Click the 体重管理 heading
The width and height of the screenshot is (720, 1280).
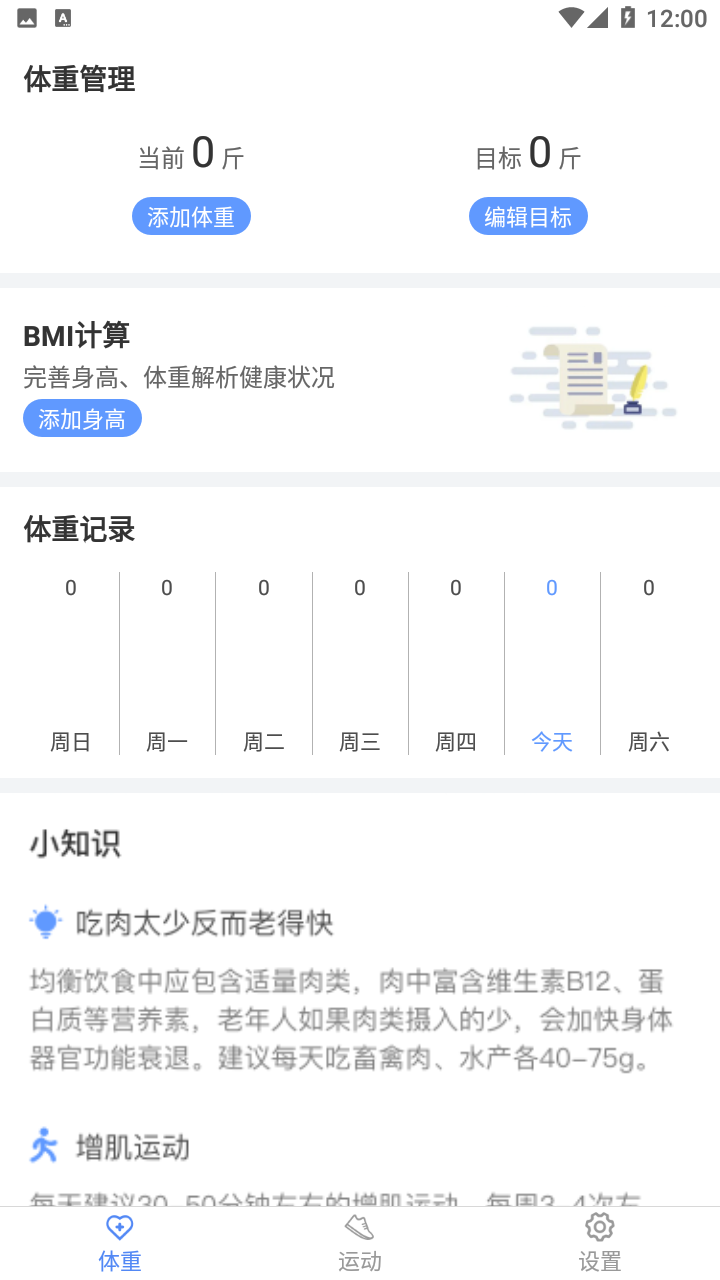(x=79, y=80)
